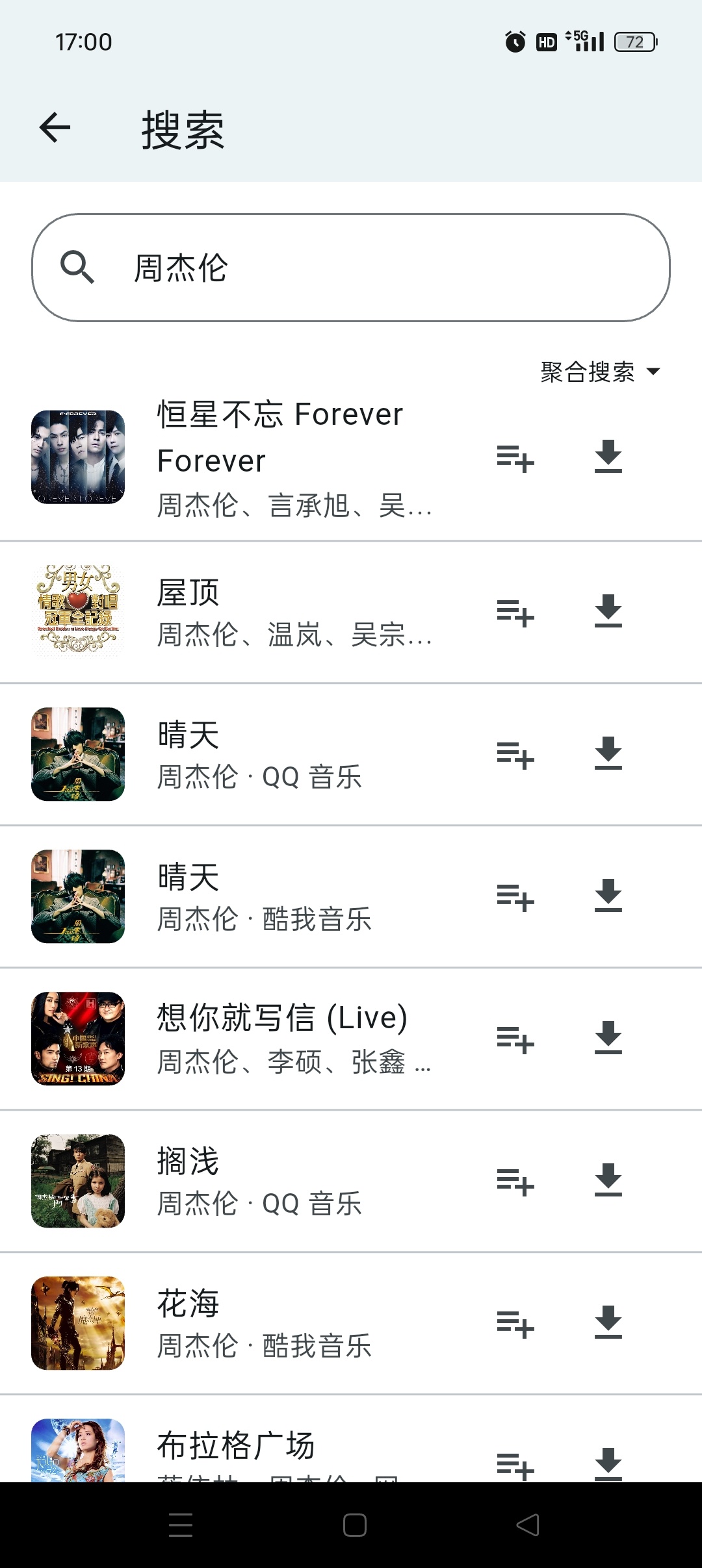The width and height of the screenshot is (702, 1568).
Task: Go to the system home screen
Action: point(354,1525)
